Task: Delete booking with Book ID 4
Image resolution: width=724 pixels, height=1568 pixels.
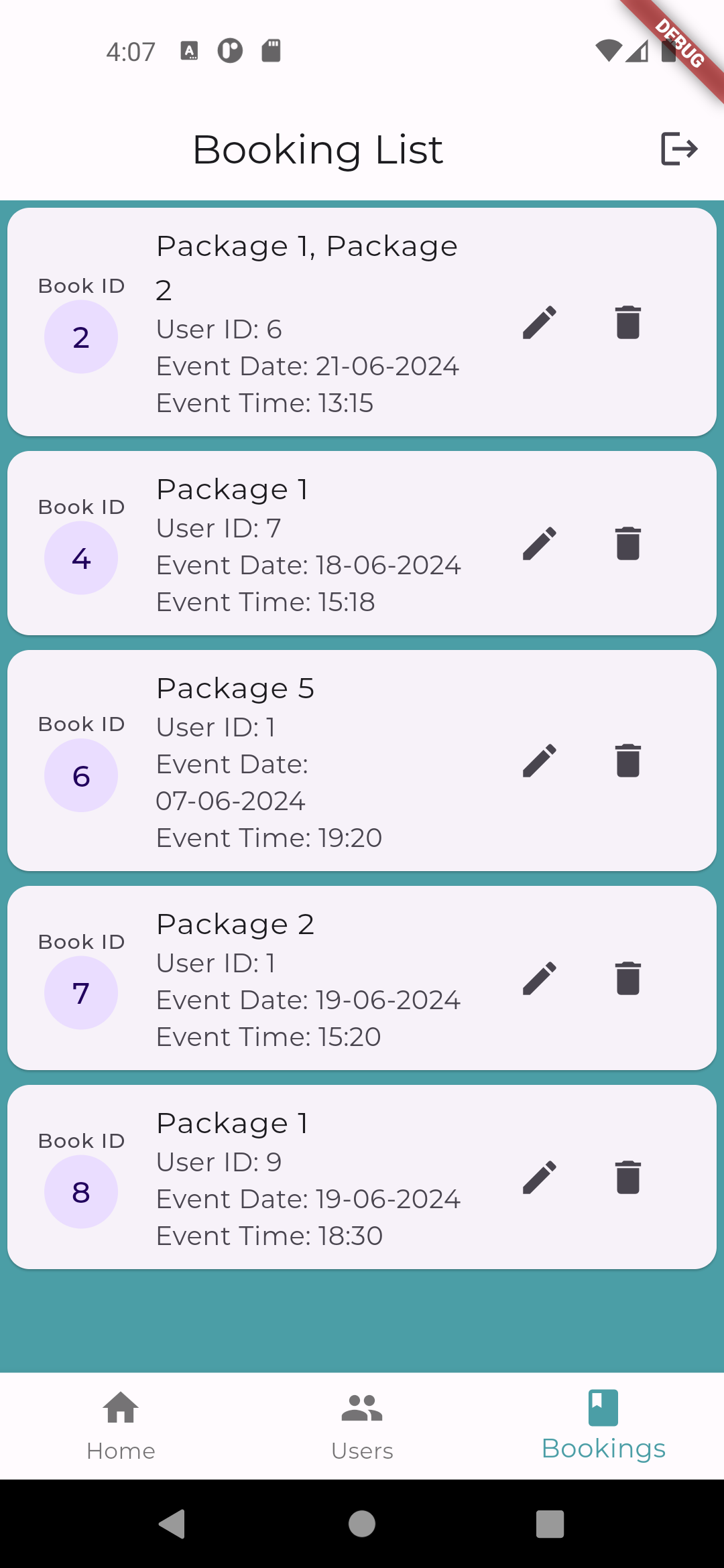Action: [x=628, y=543]
